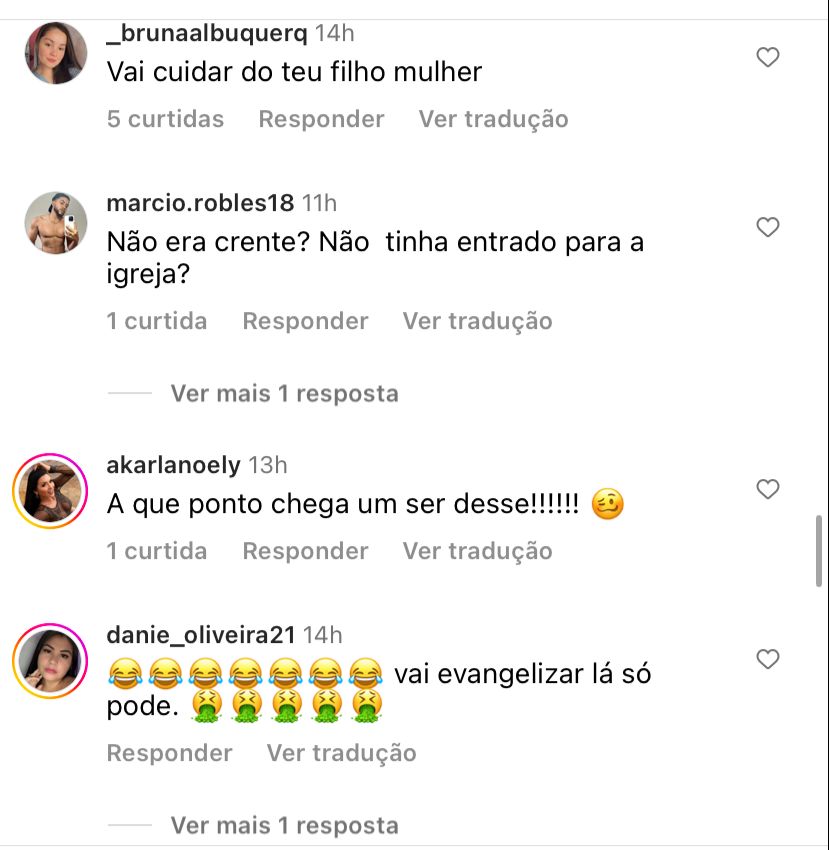This screenshot has width=829, height=850.
Task: Reply to danie_oliveira21's comment
Action: (169, 753)
